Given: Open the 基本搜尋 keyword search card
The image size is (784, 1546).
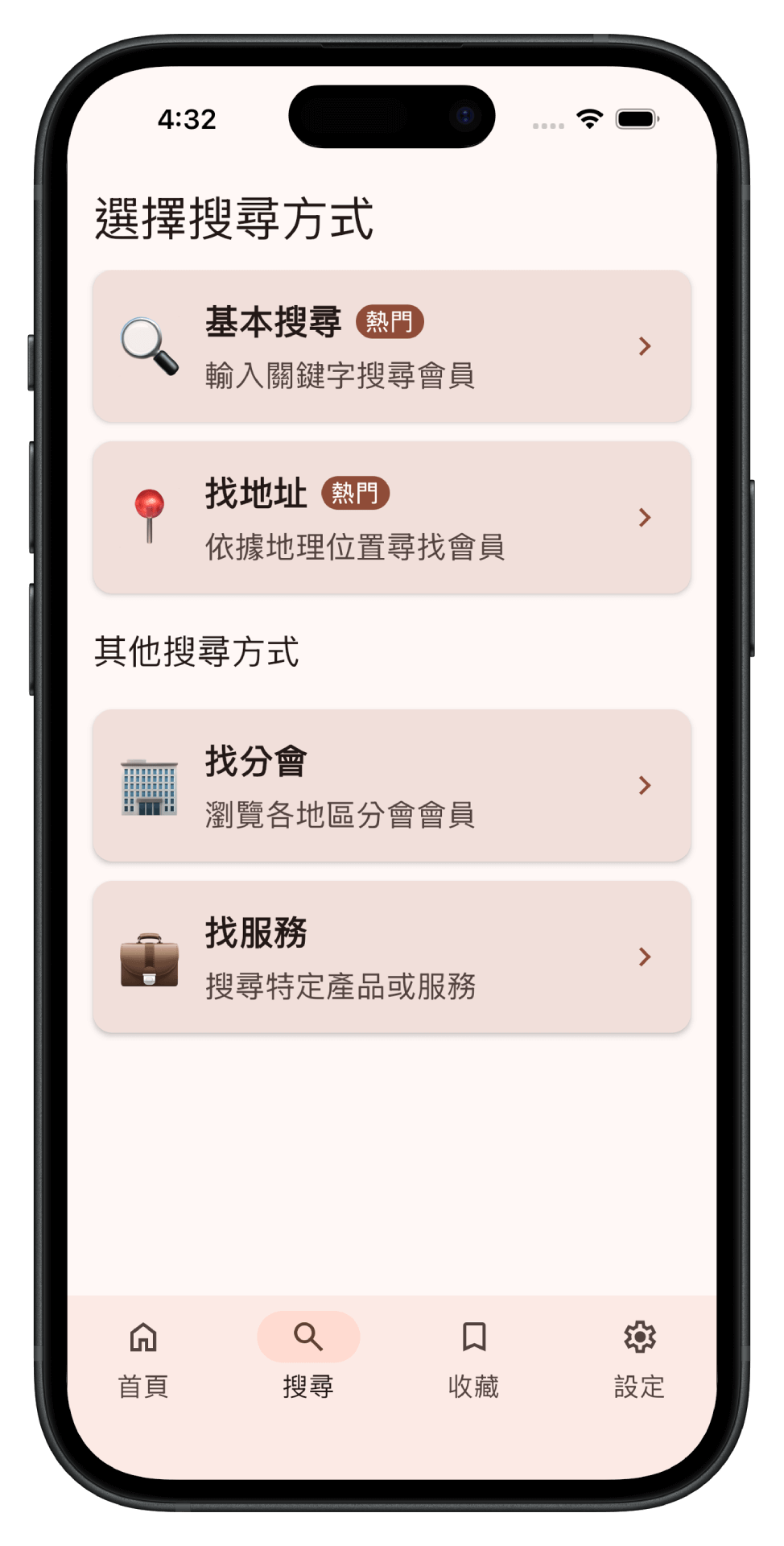Looking at the screenshot, I should (x=391, y=346).
